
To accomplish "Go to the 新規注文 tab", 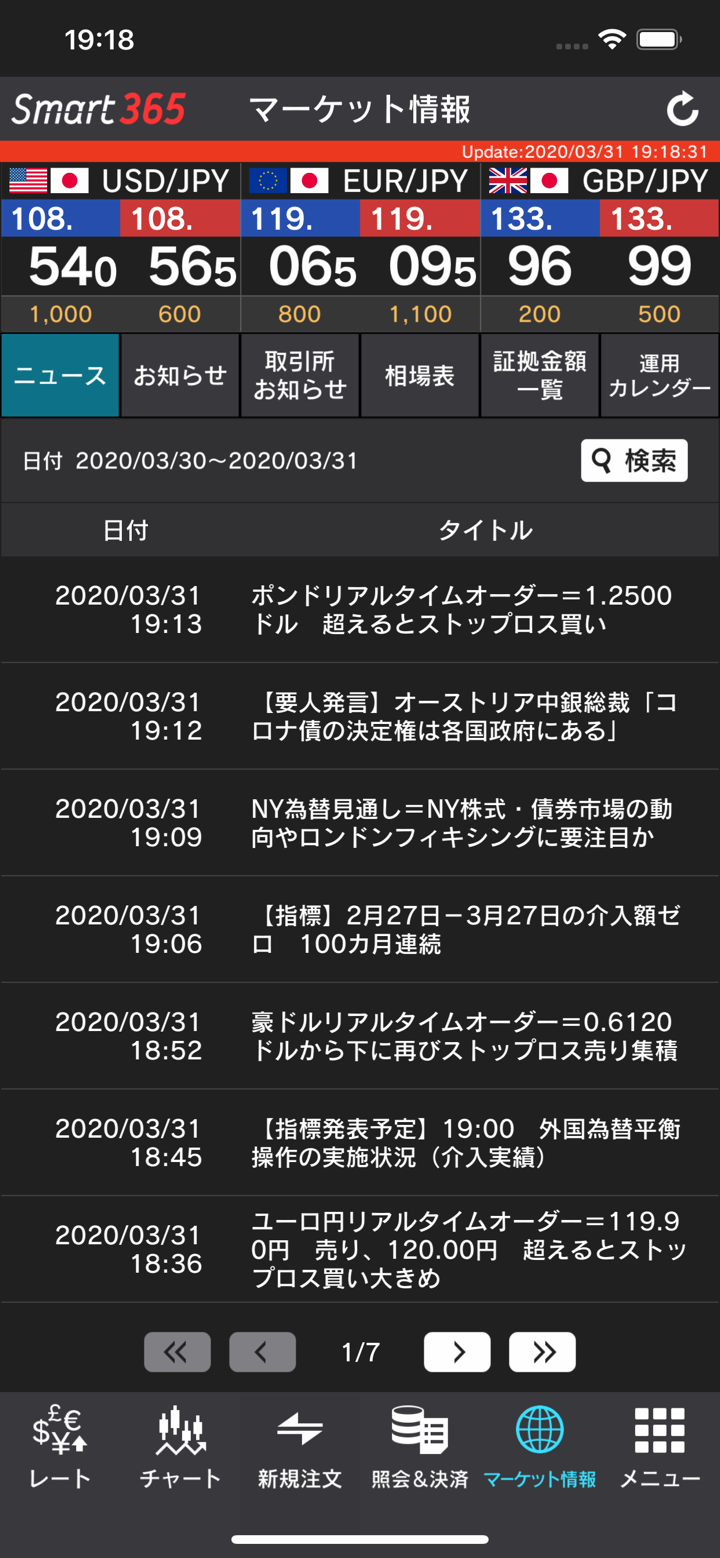I will [300, 1447].
